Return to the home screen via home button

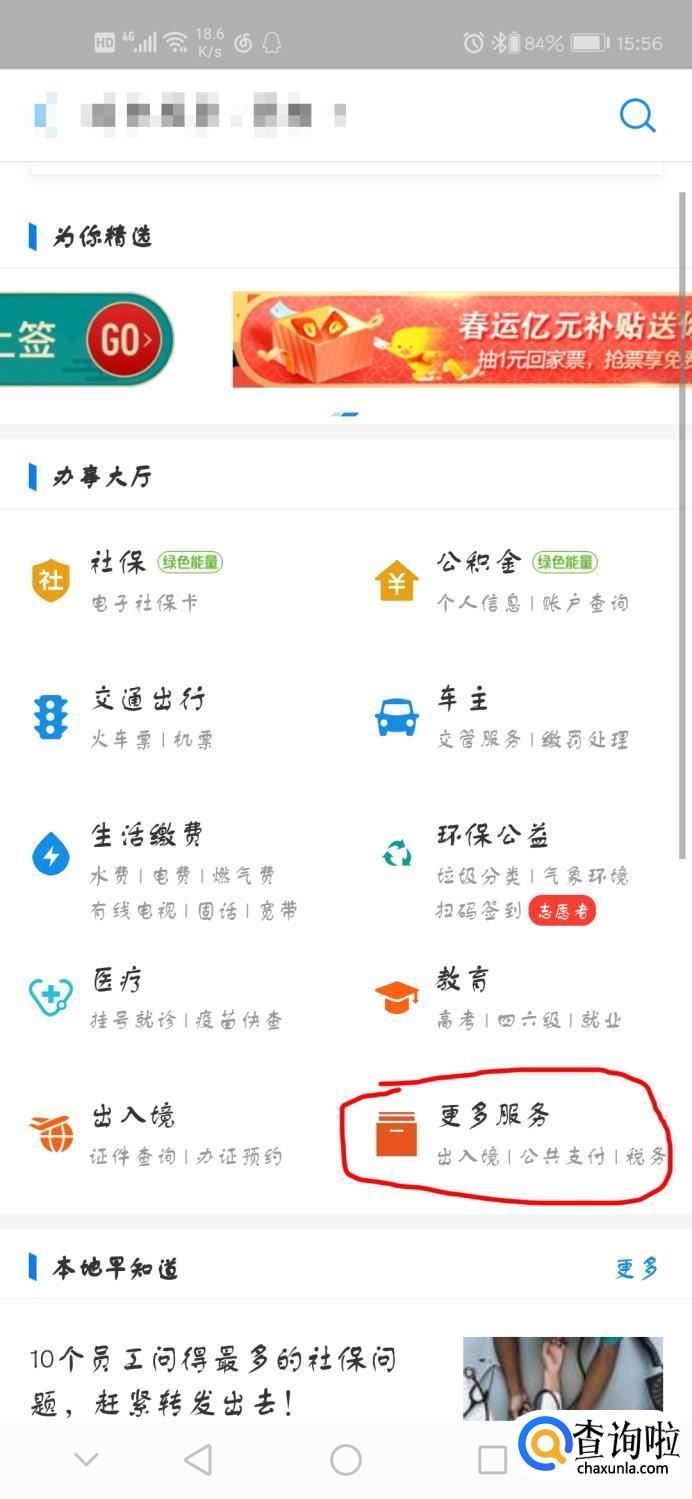click(346, 1460)
